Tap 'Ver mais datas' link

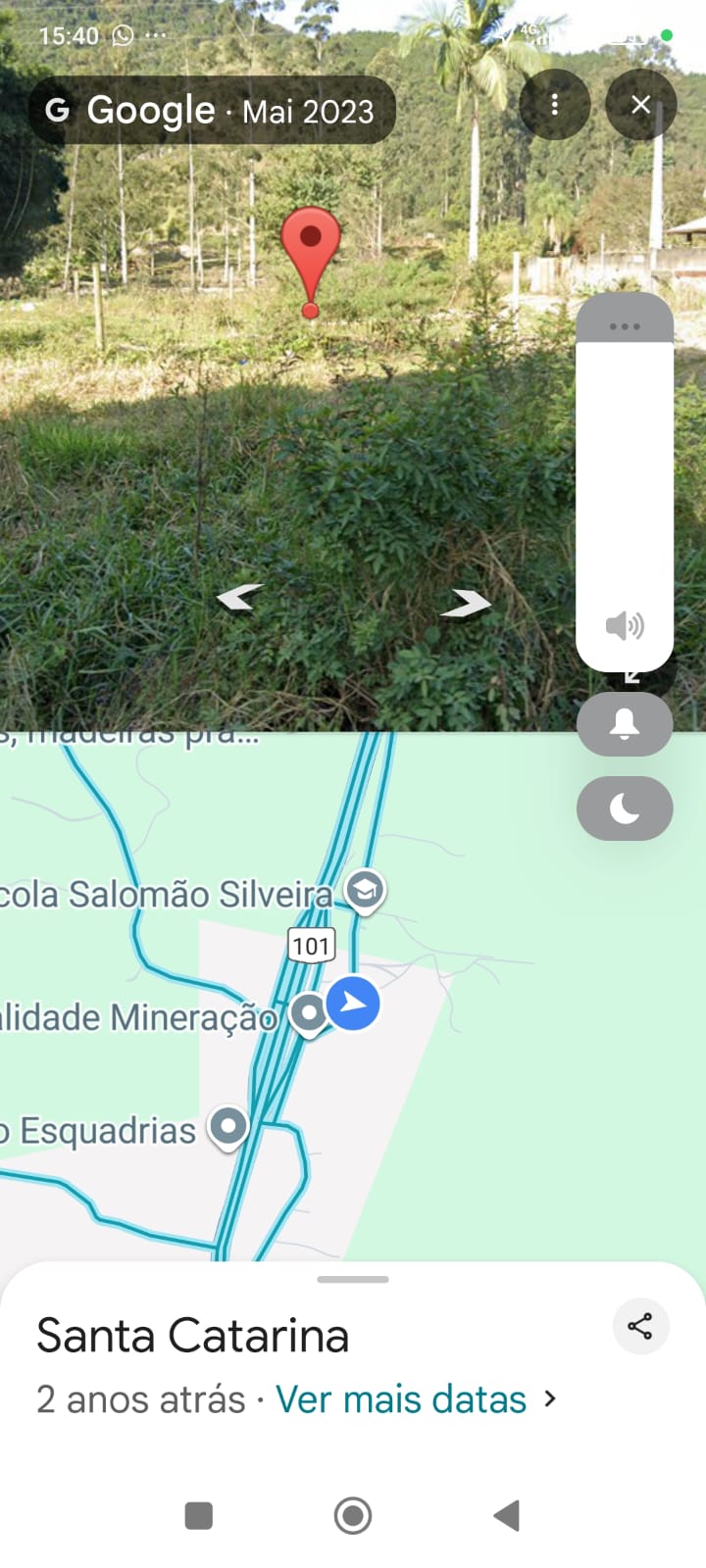click(401, 1398)
